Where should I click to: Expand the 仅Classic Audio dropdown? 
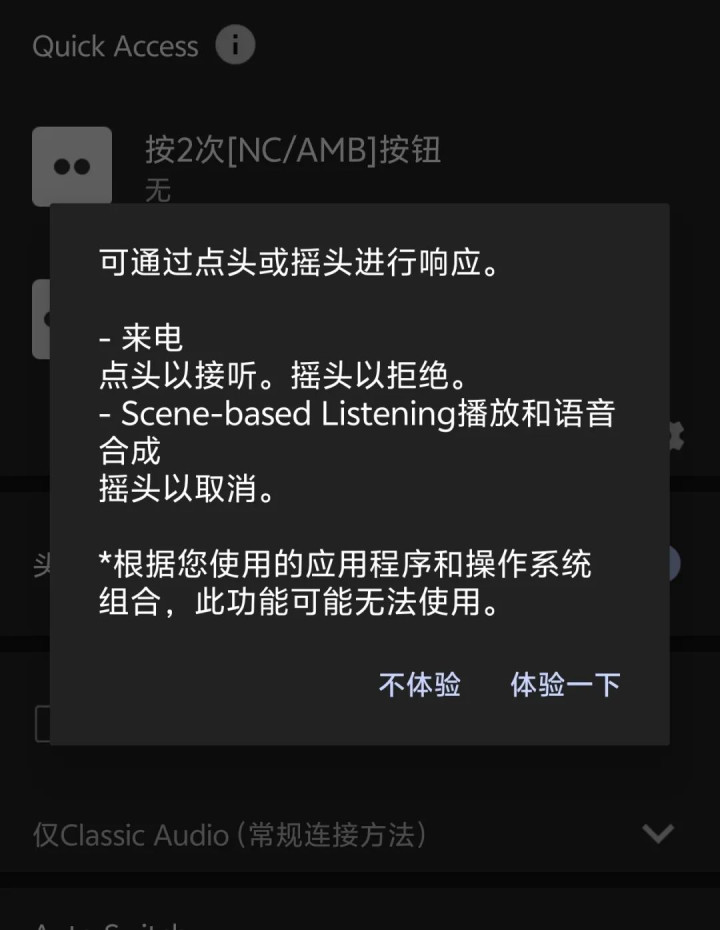(656, 833)
